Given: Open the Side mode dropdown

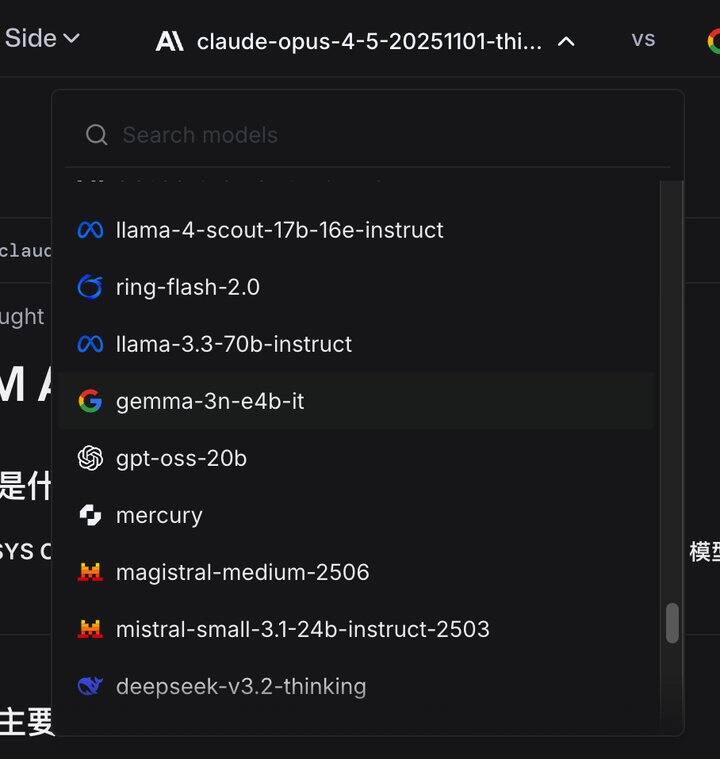Looking at the screenshot, I should pos(42,39).
